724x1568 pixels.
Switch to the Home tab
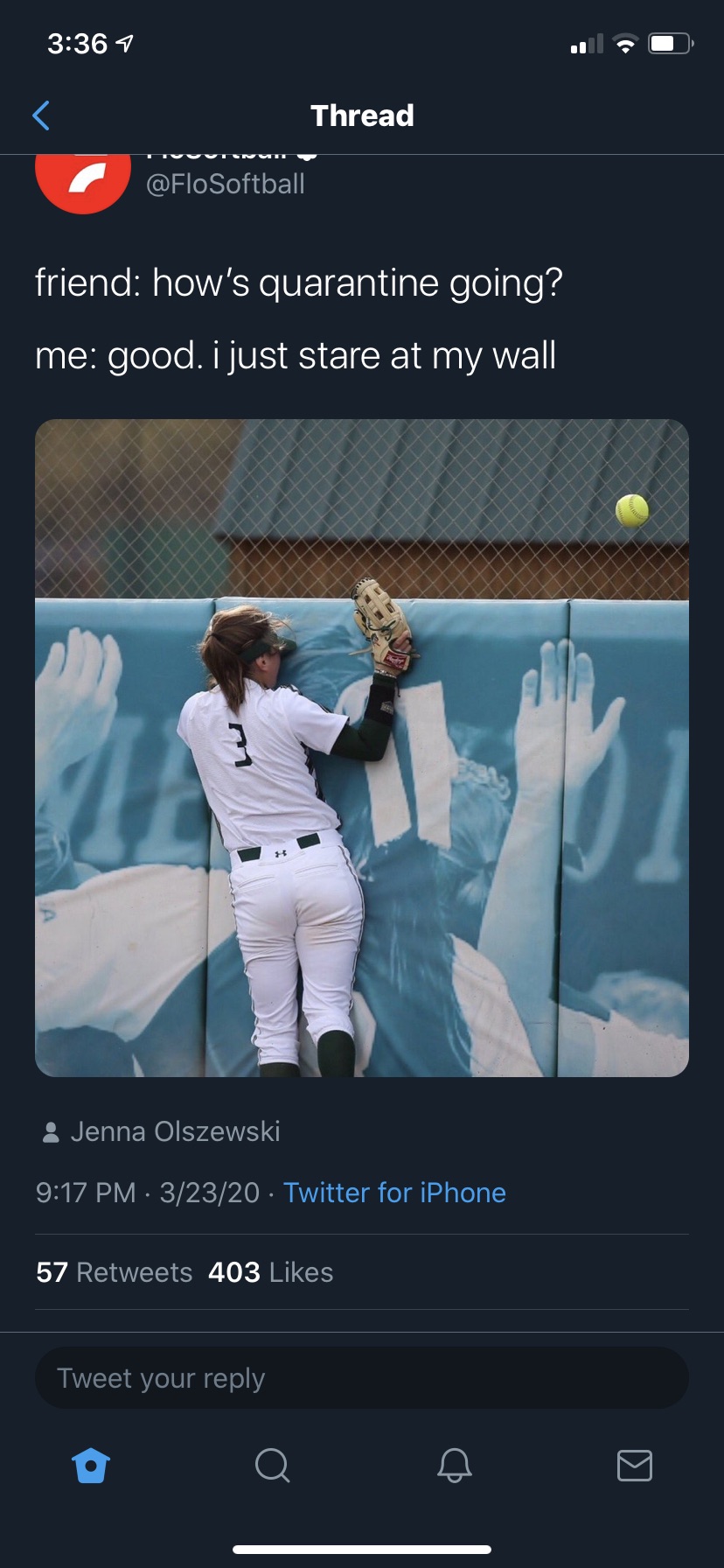point(91,1465)
